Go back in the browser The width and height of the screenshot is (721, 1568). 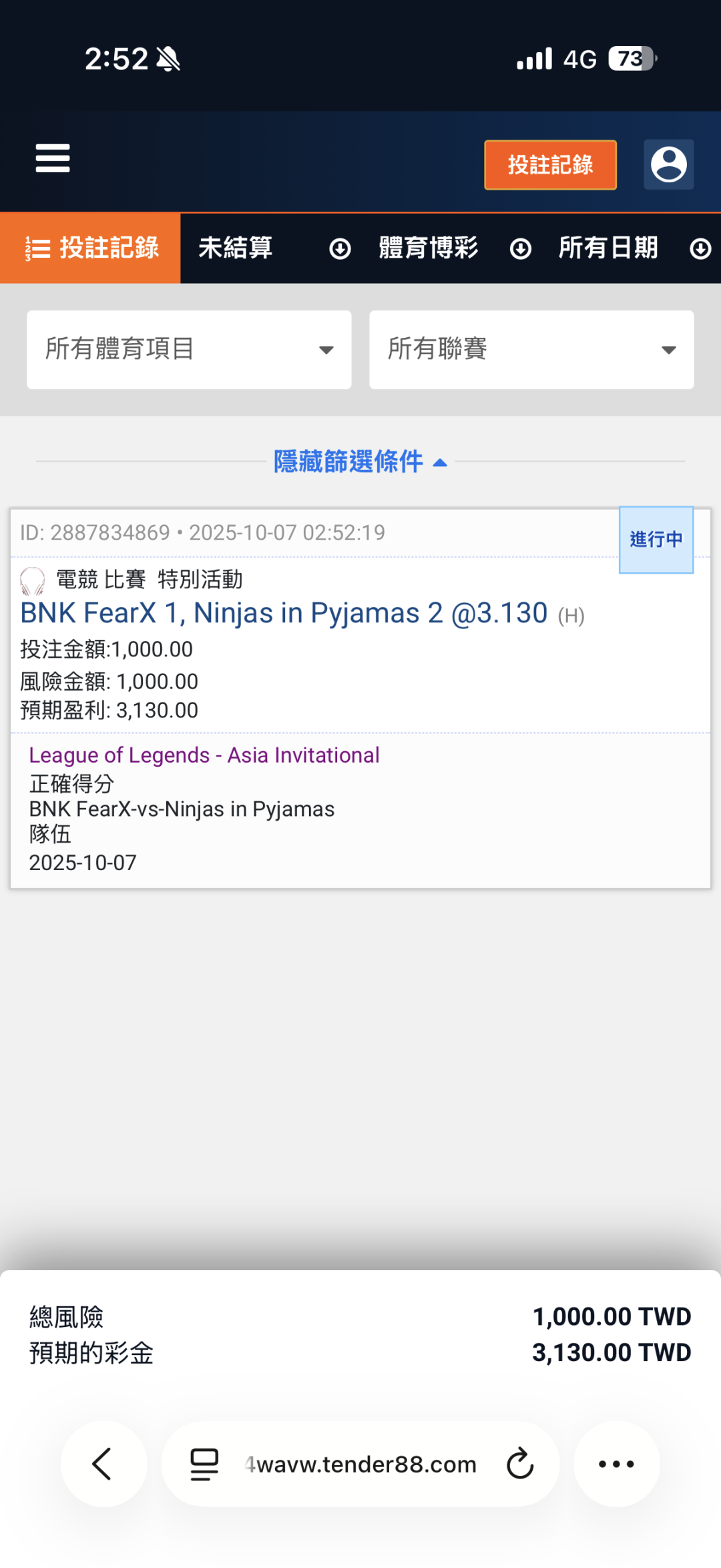[x=103, y=1464]
